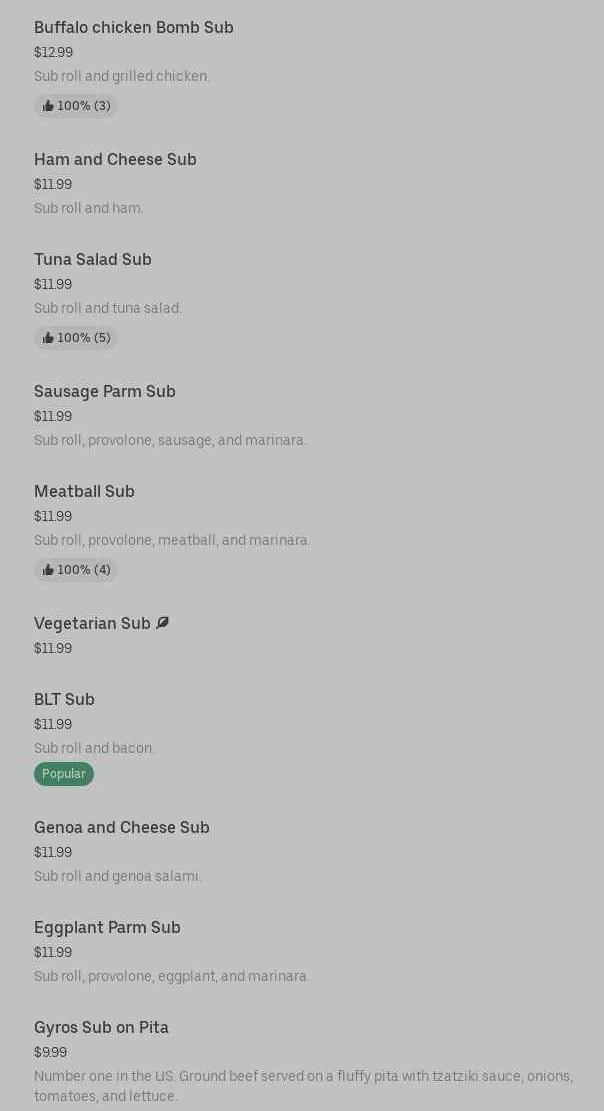This screenshot has height=1111, width=604.
Task: Pick the Gyros Sub on Pita
Action: click(x=101, y=1028)
